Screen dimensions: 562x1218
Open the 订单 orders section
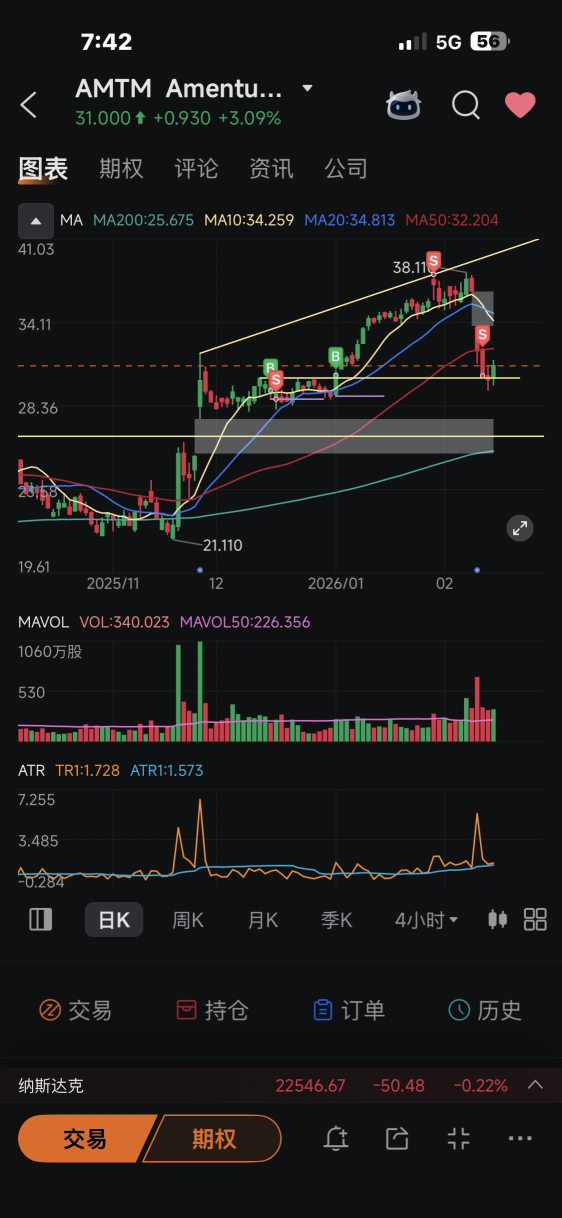click(348, 1010)
